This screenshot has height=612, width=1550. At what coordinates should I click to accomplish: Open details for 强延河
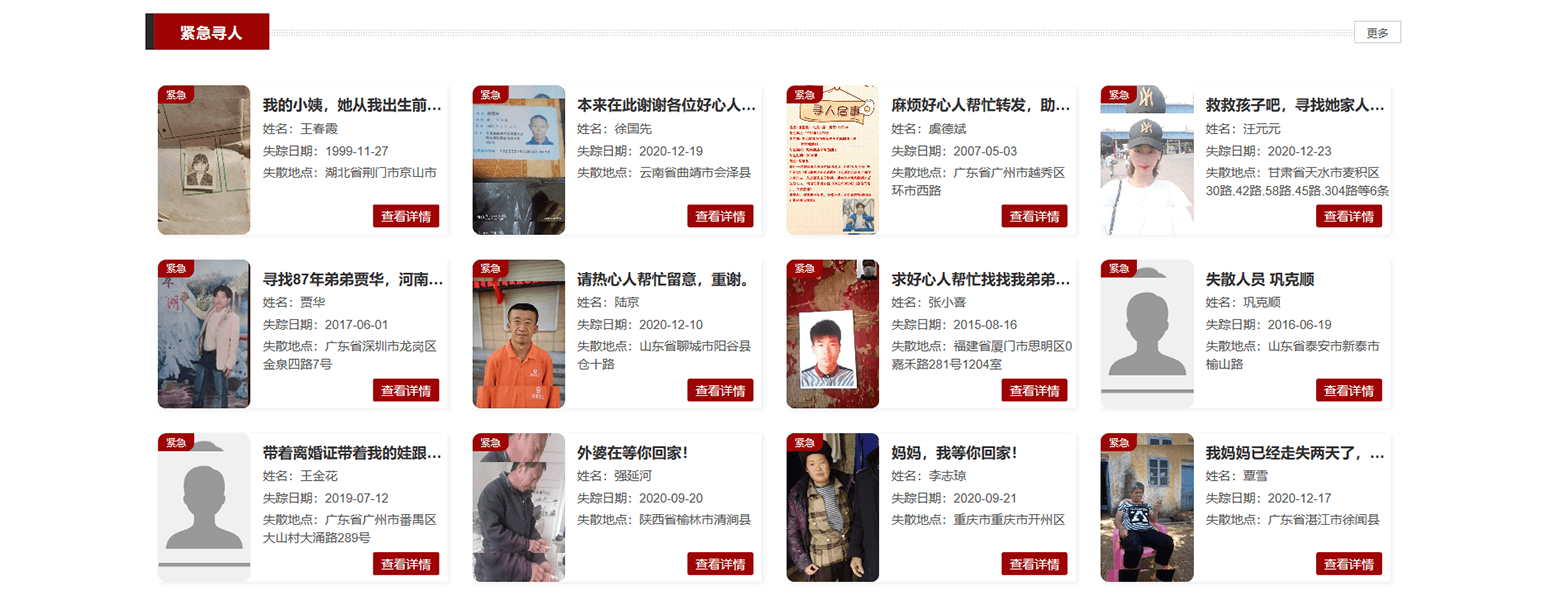click(x=720, y=564)
